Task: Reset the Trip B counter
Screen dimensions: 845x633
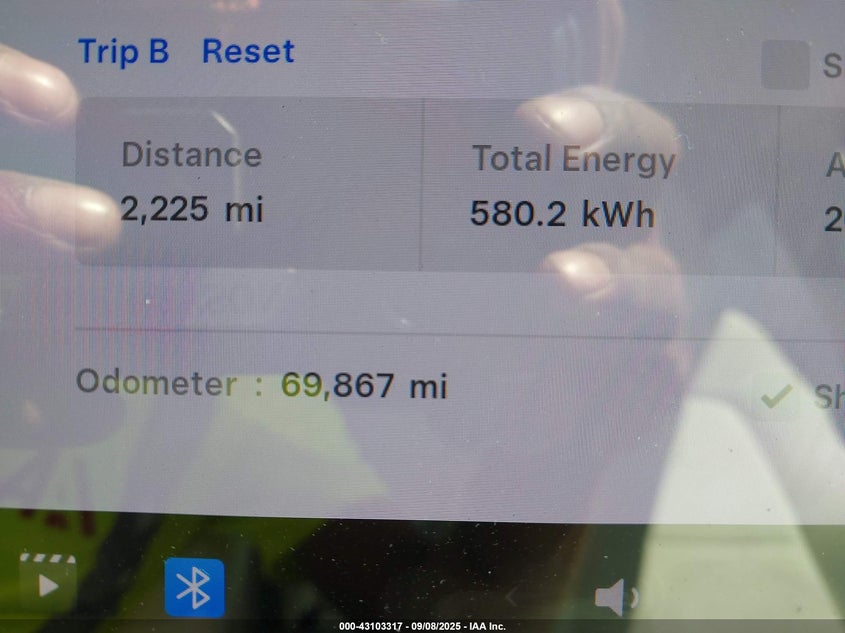Action: (248, 52)
